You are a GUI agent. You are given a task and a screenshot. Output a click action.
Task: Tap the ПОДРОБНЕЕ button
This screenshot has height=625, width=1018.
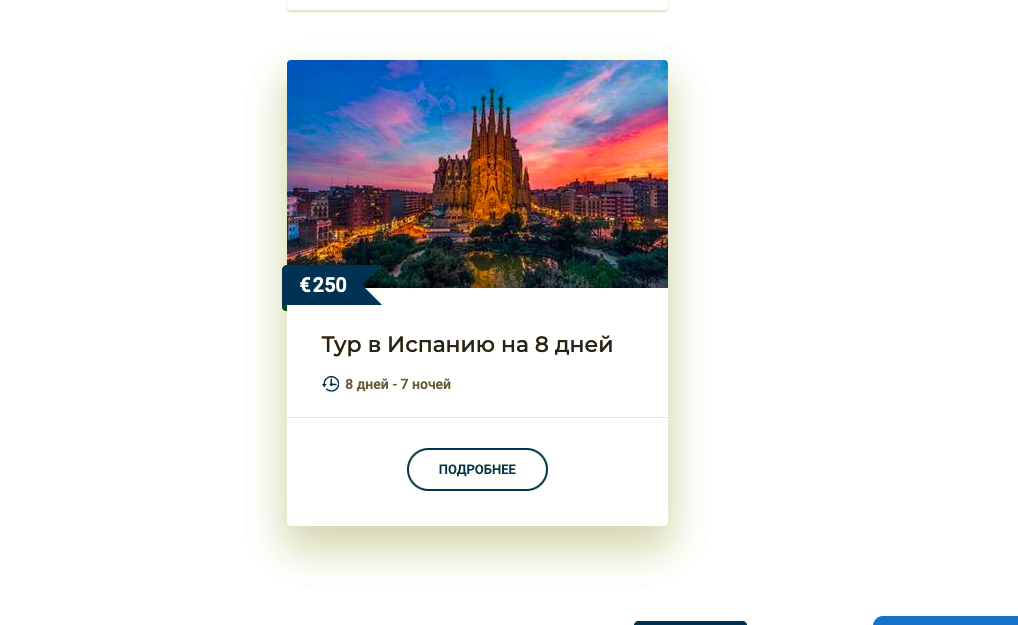477,470
